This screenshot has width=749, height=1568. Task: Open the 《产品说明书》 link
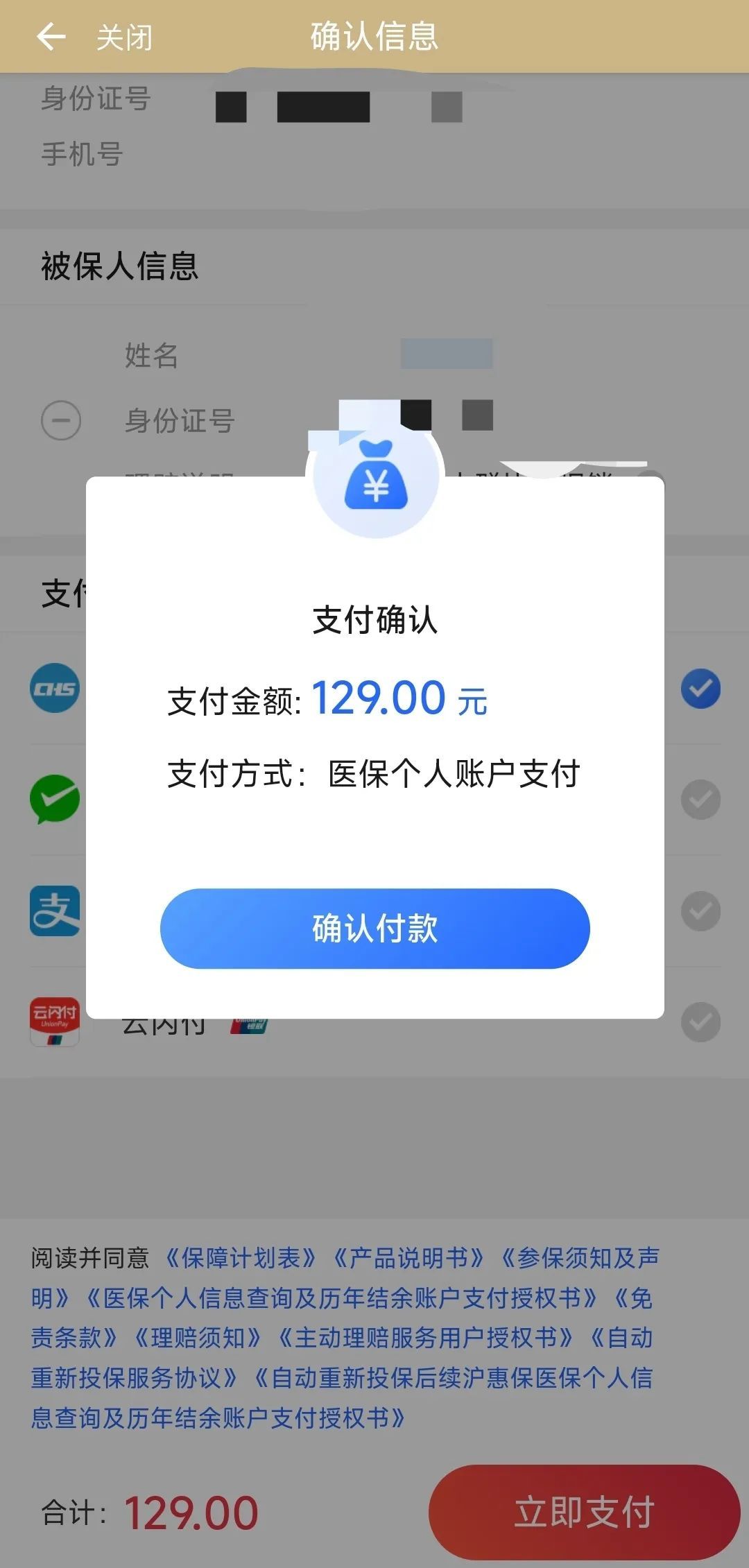tap(408, 1257)
